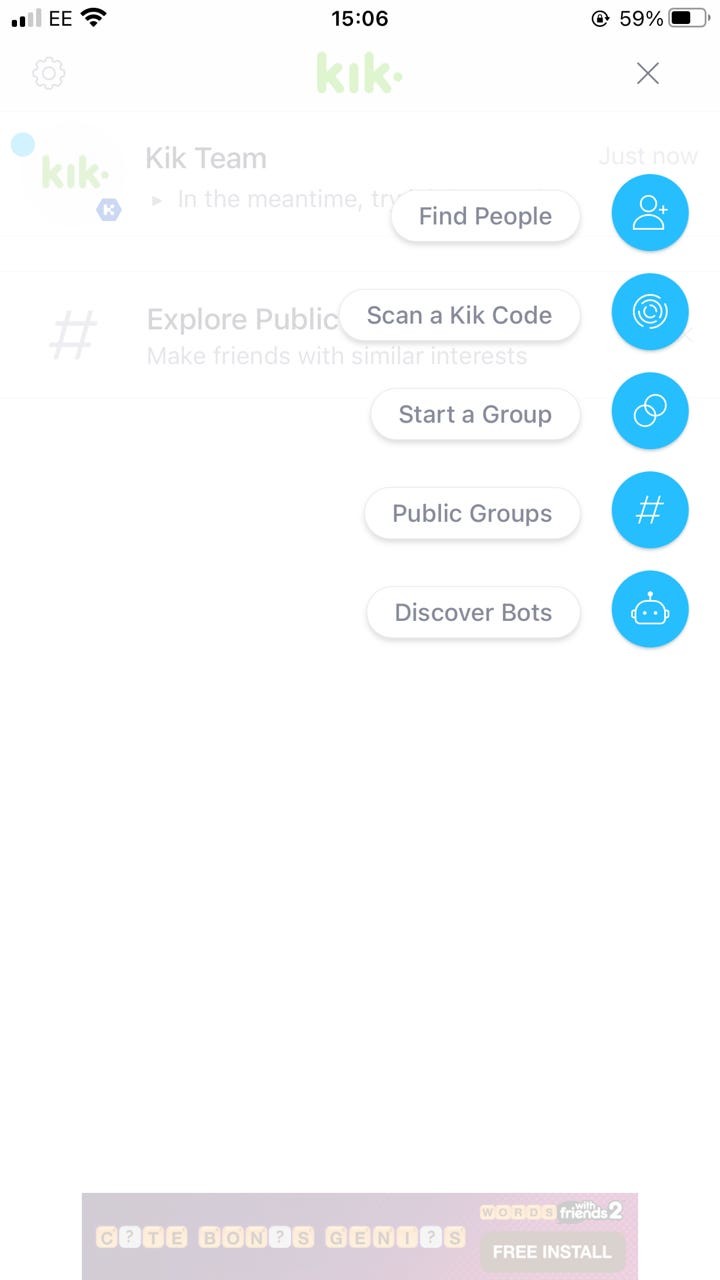This screenshot has height=1280, width=720.
Task: Select the Discover Bots robot icon
Action: pos(650,609)
